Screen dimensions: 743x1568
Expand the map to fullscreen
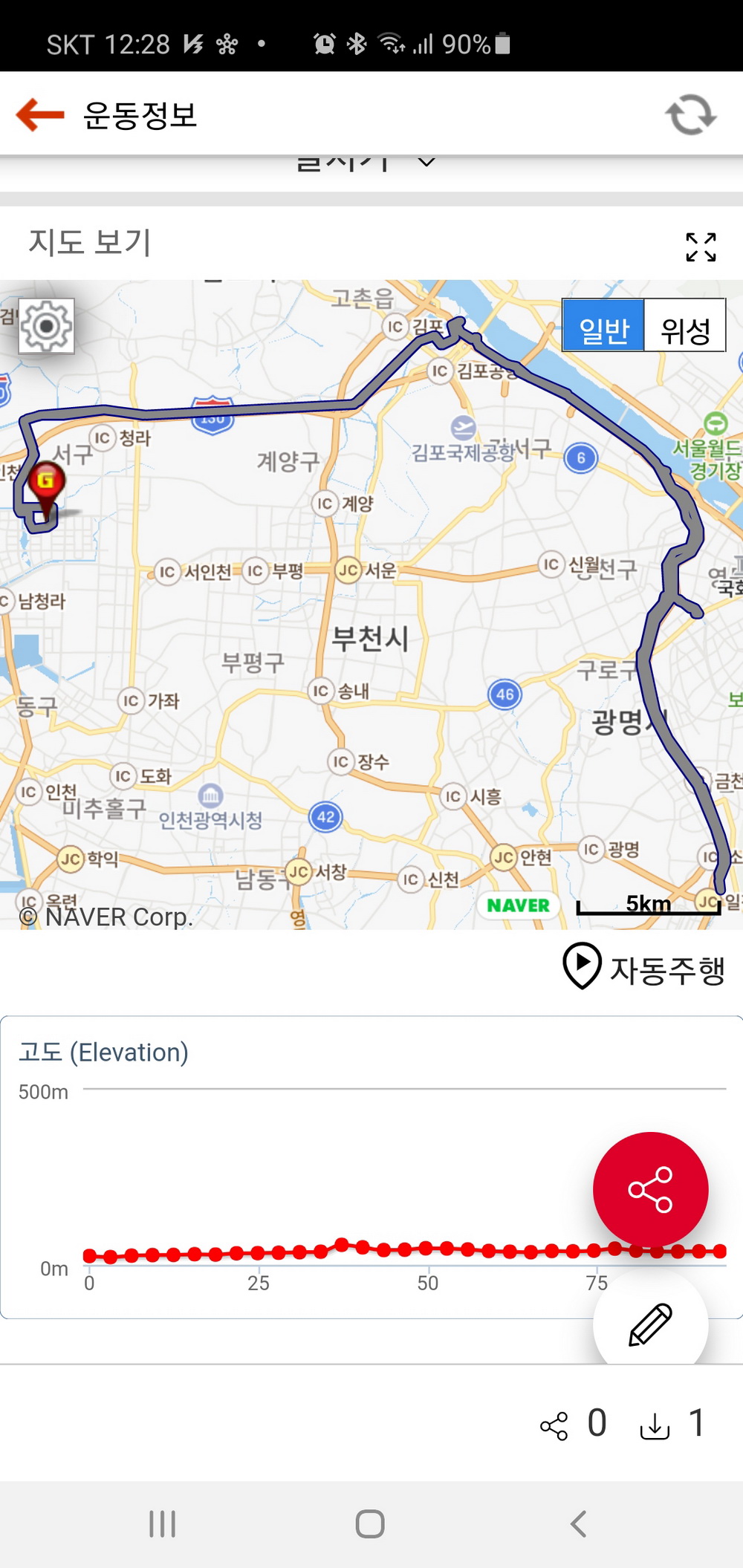click(x=701, y=247)
